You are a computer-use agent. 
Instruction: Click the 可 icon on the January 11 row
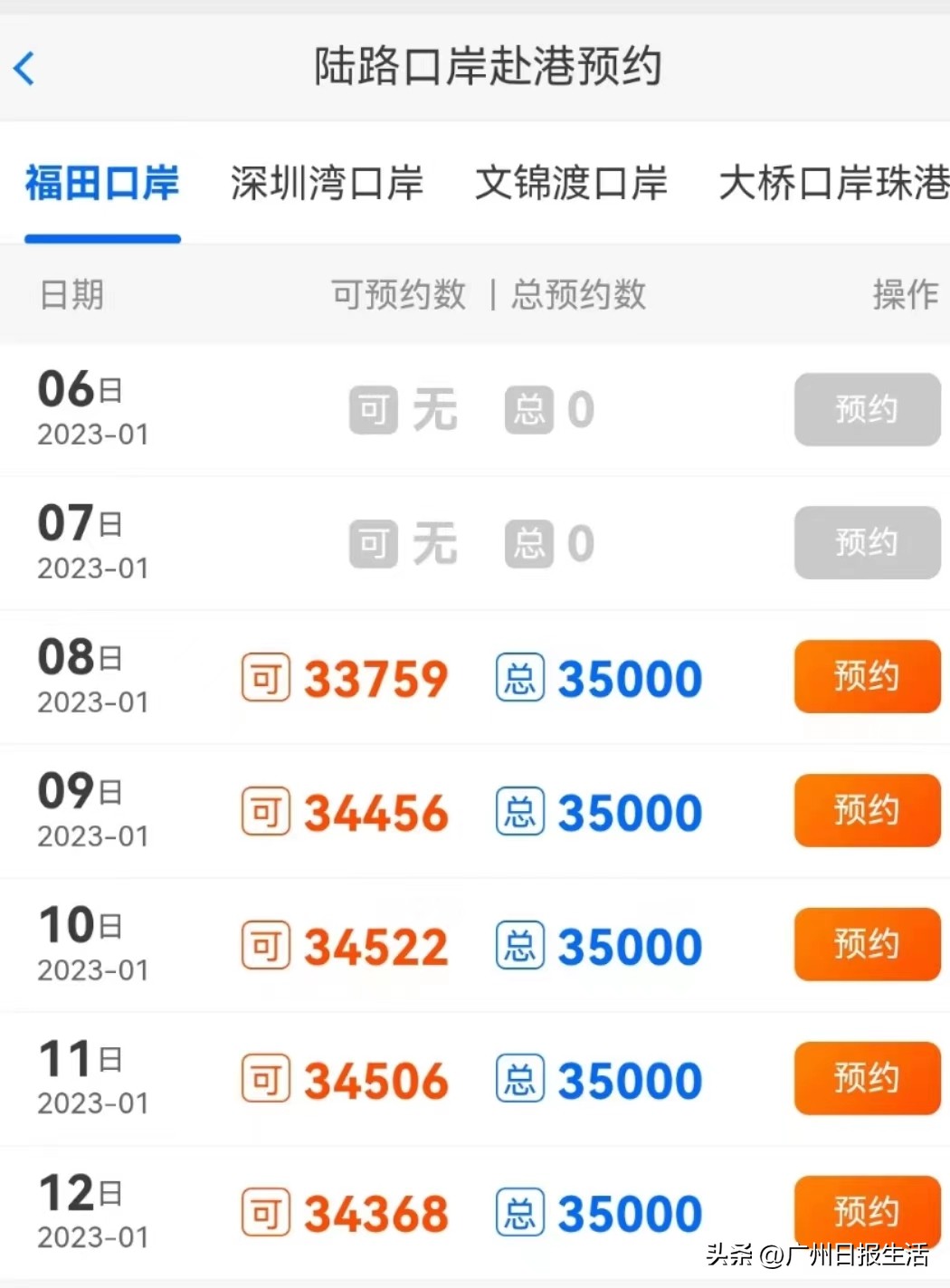(264, 1078)
